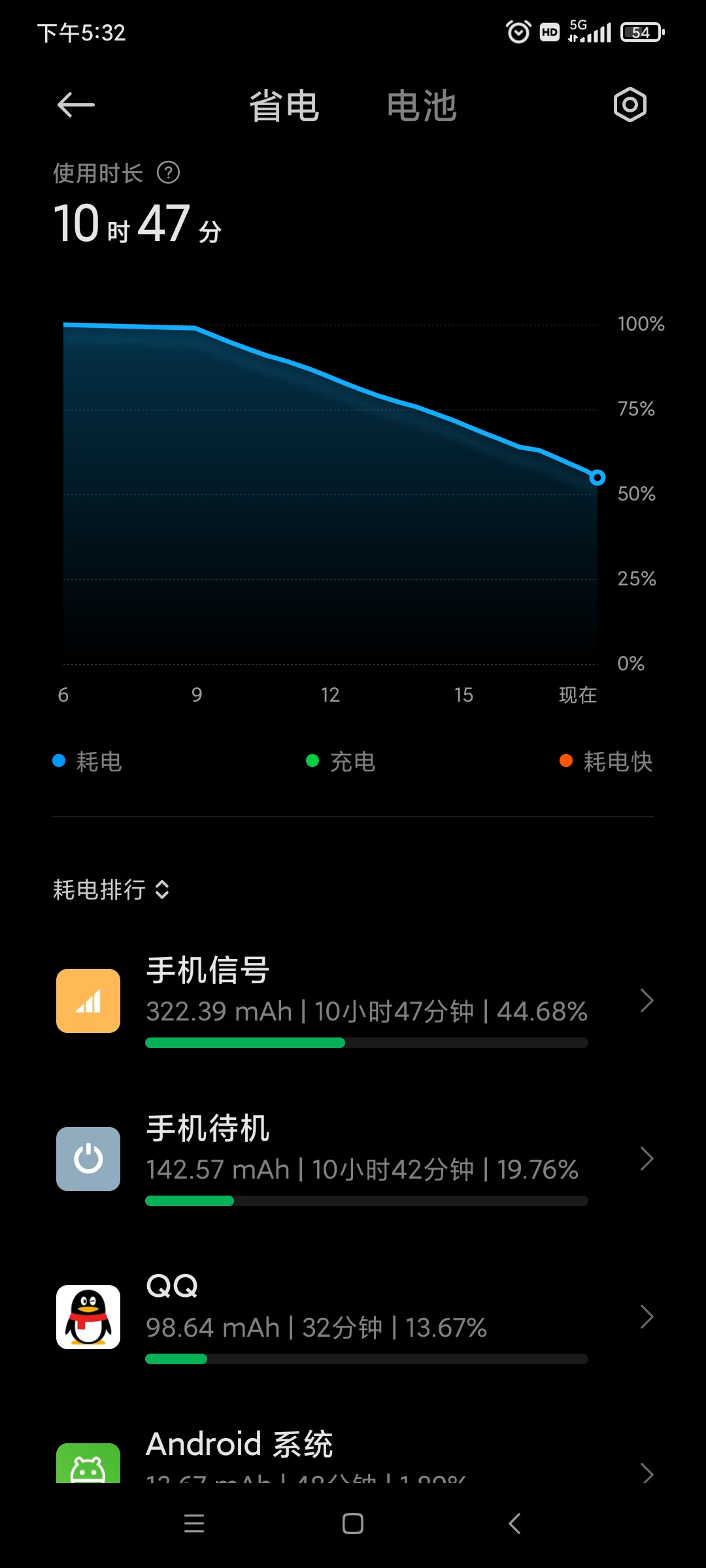Image resolution: width=706 pixels, height=1568 pixels.
Task: Open battery settings hexagon icon
Action: [630, 105]
